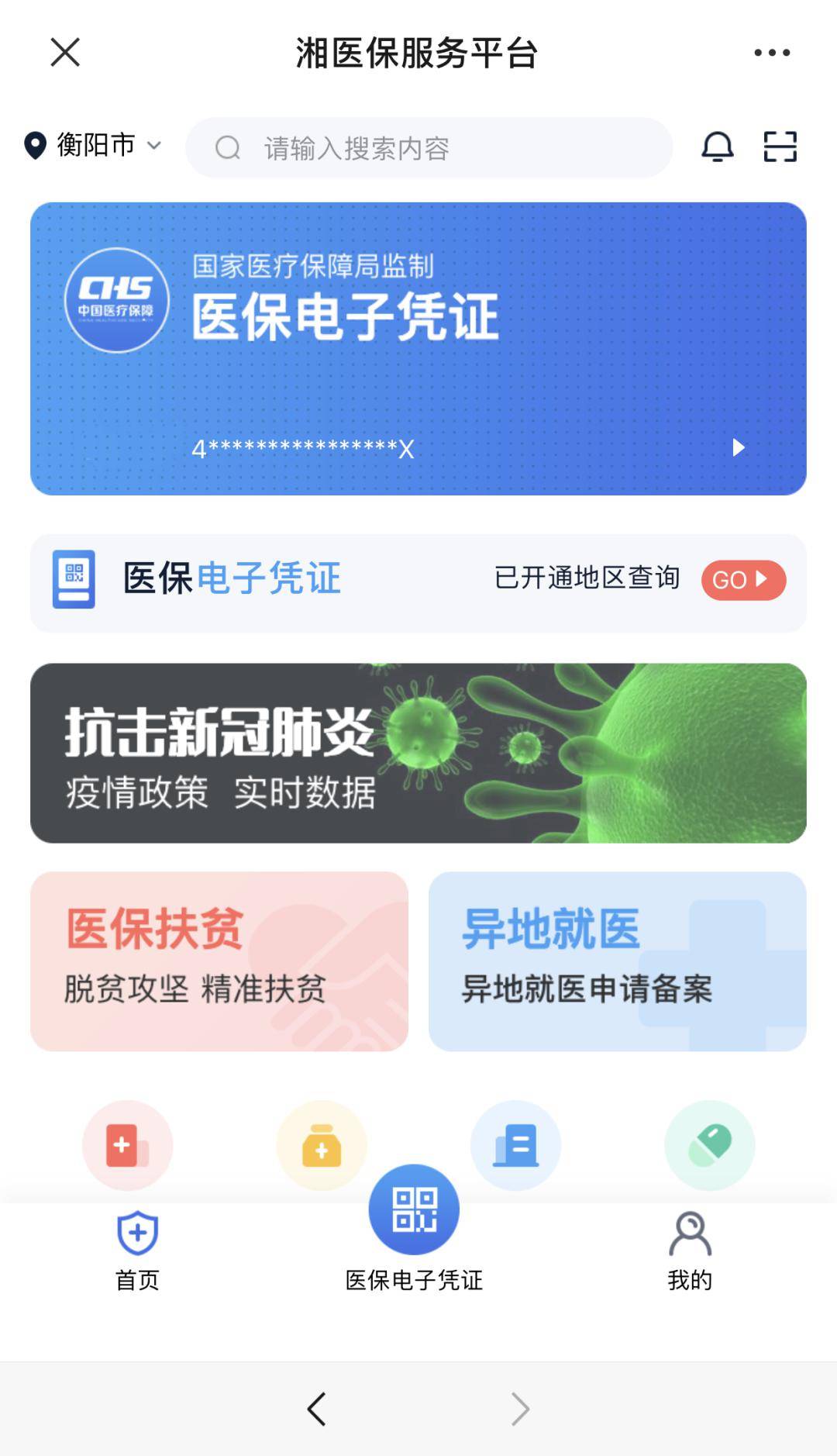Open the blue electronic credential card icon

pos(74,579)
